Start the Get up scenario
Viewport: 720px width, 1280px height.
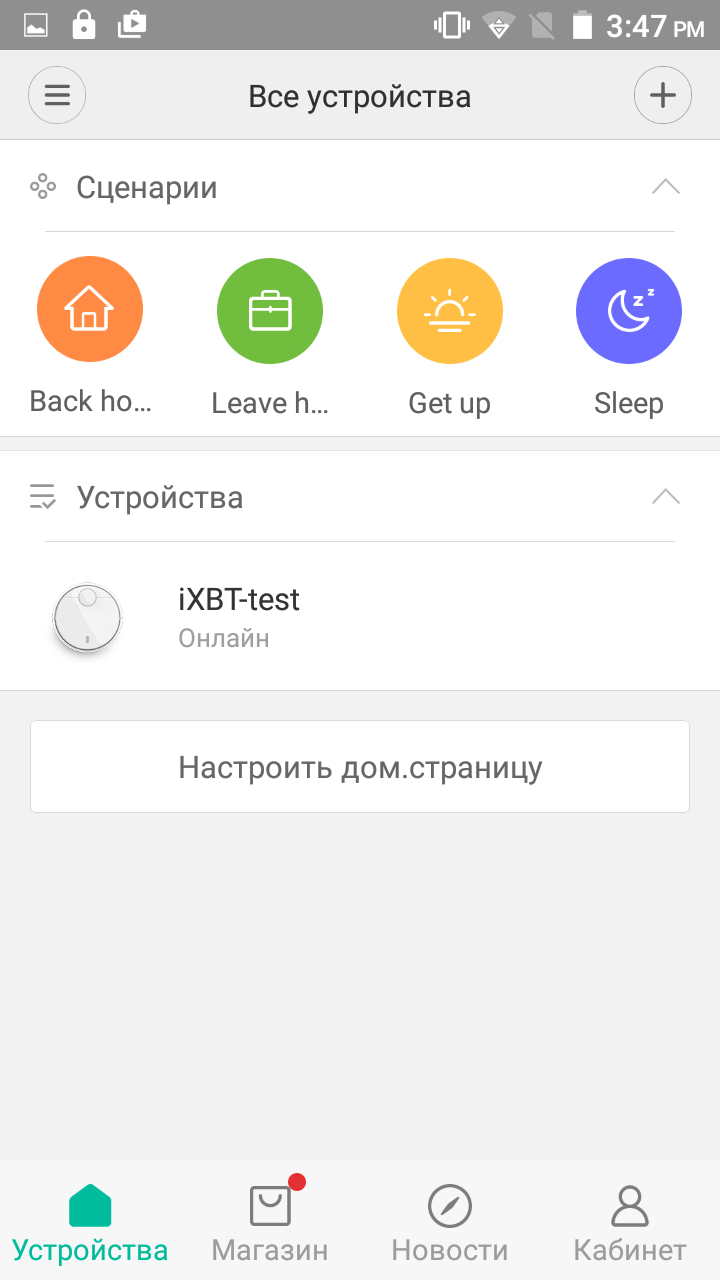tap(450, 311)
